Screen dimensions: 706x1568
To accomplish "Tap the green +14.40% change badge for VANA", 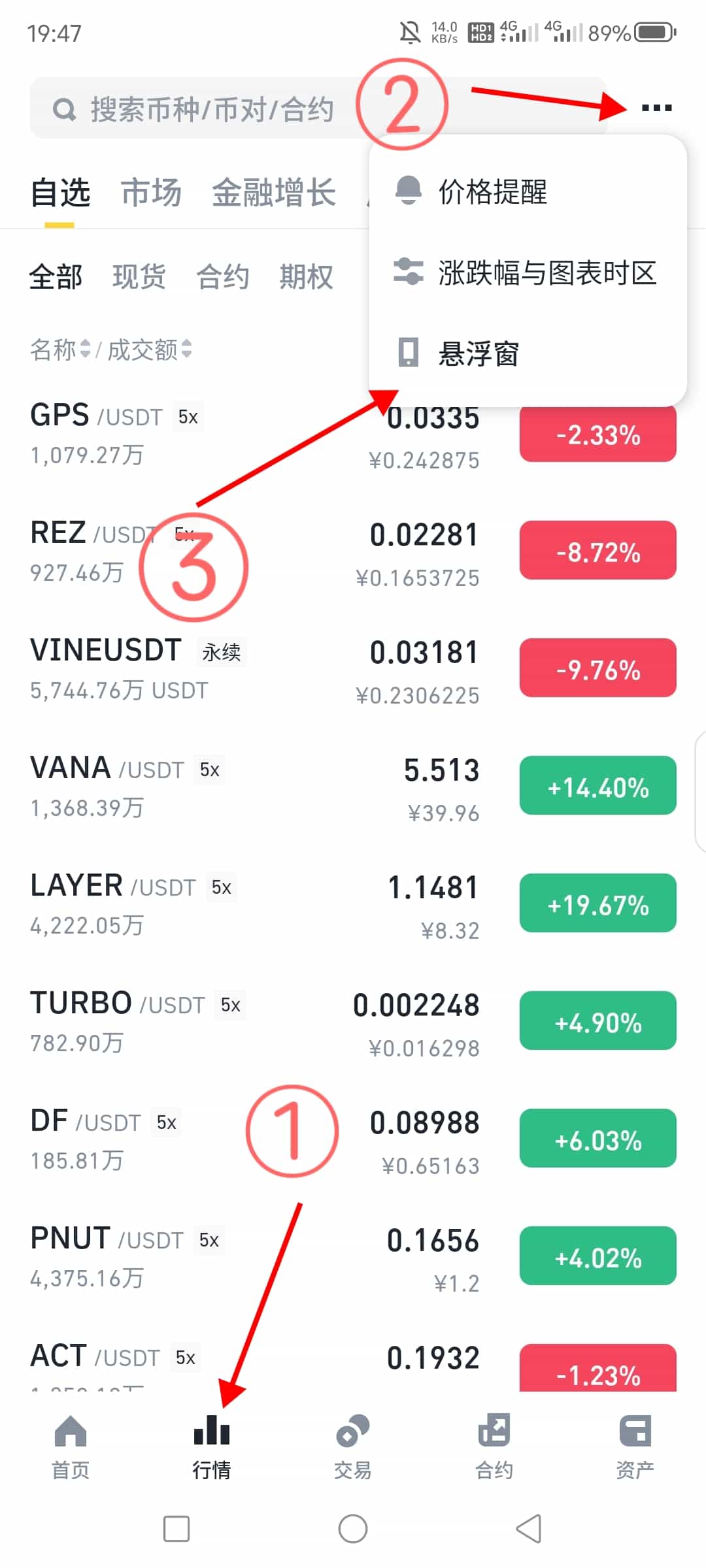I will [x=597, y=787].
